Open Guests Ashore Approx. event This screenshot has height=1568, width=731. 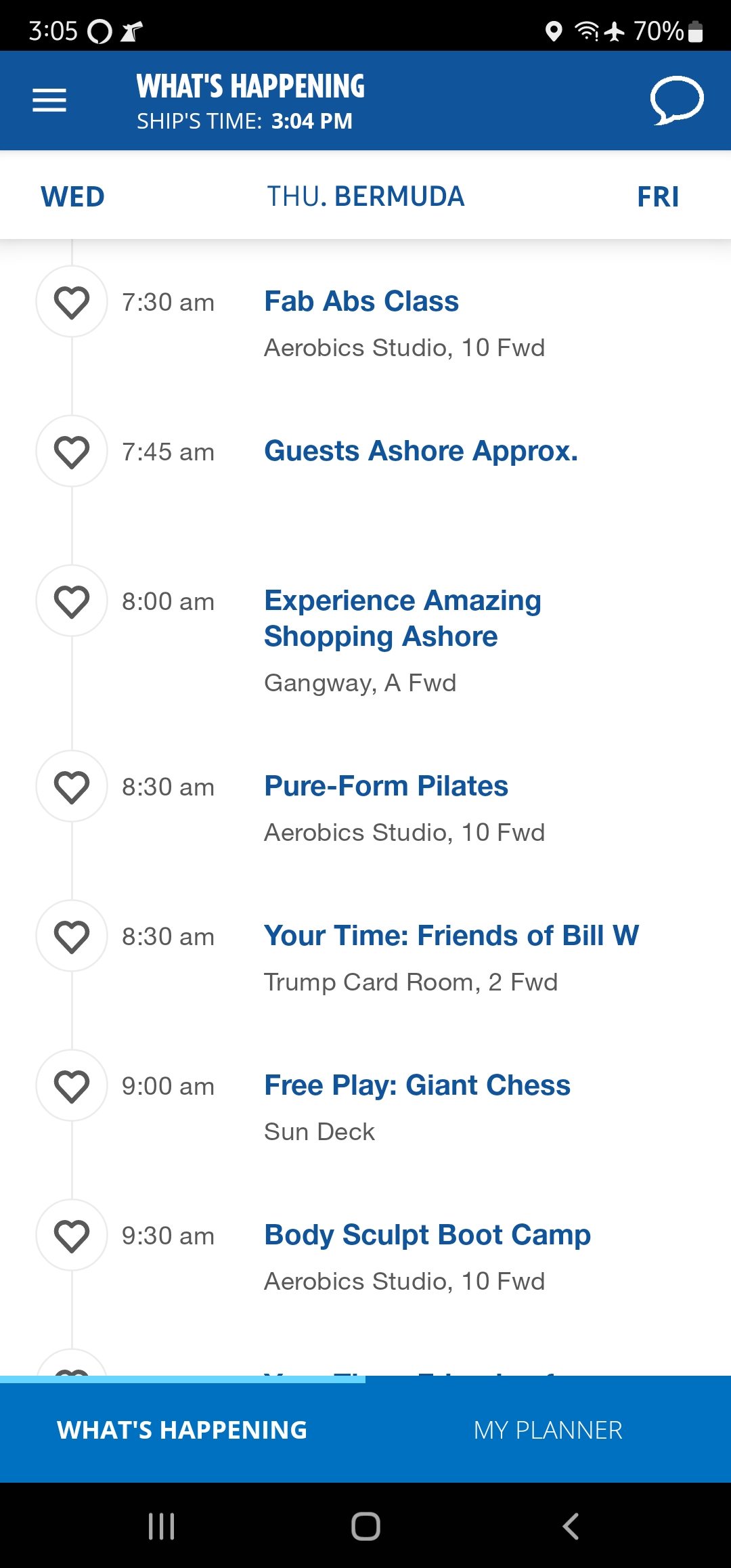pos(421,451)
